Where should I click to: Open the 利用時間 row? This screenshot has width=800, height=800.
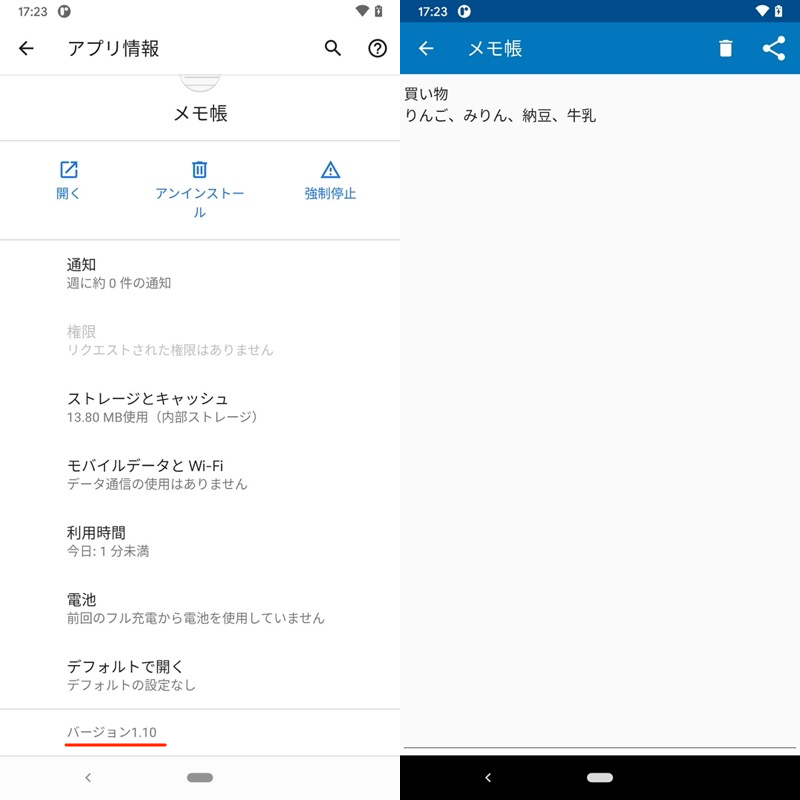click(x=200, y=541)
